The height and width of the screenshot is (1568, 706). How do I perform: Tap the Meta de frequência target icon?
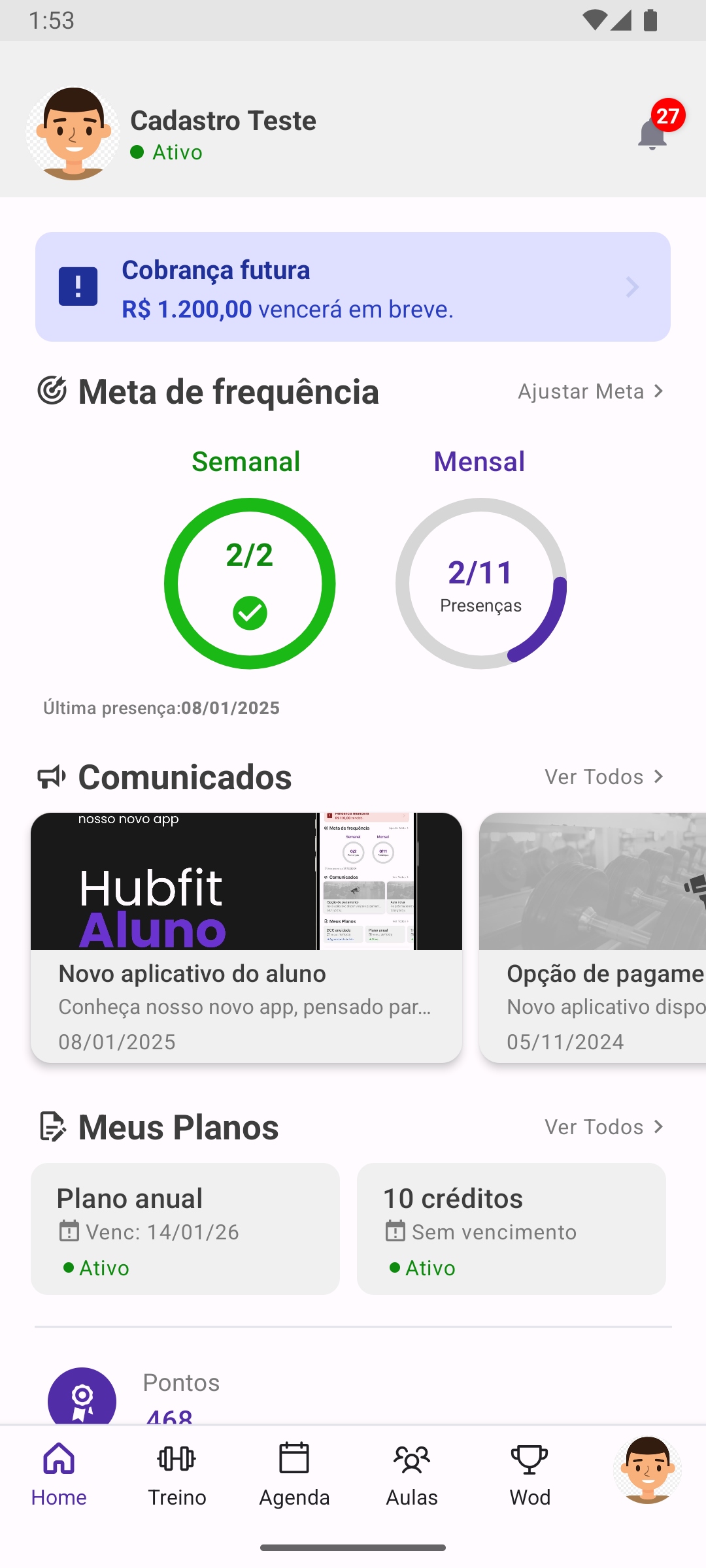(x=51, y=390)
